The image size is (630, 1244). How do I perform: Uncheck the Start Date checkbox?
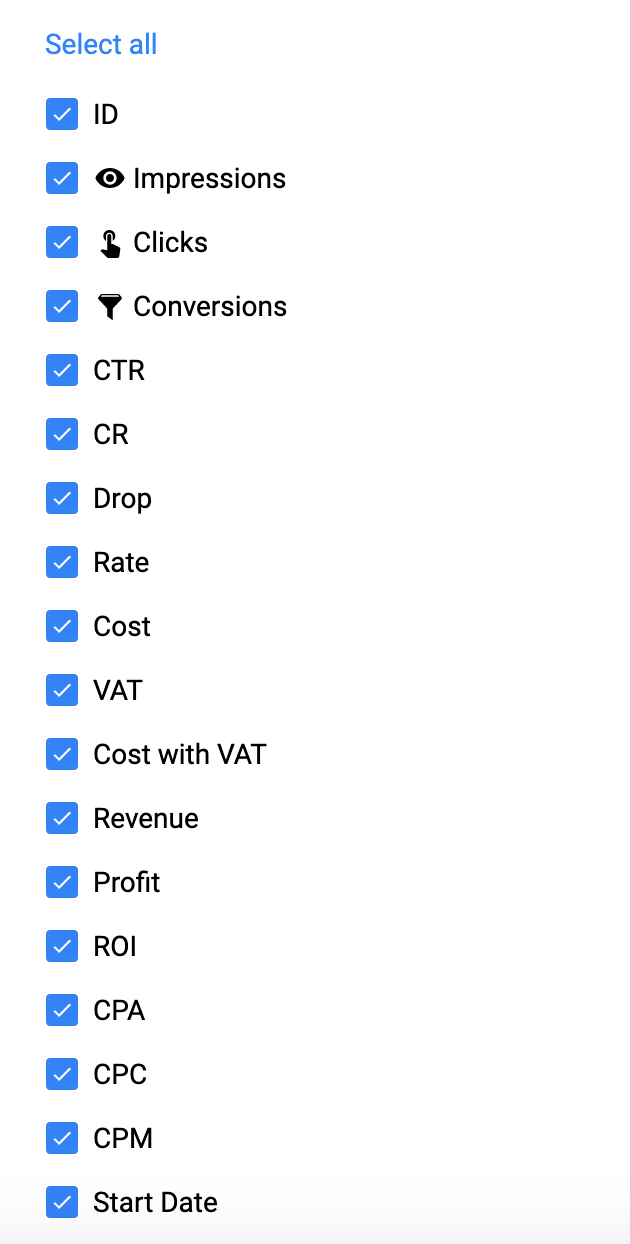pos(62,1202)
